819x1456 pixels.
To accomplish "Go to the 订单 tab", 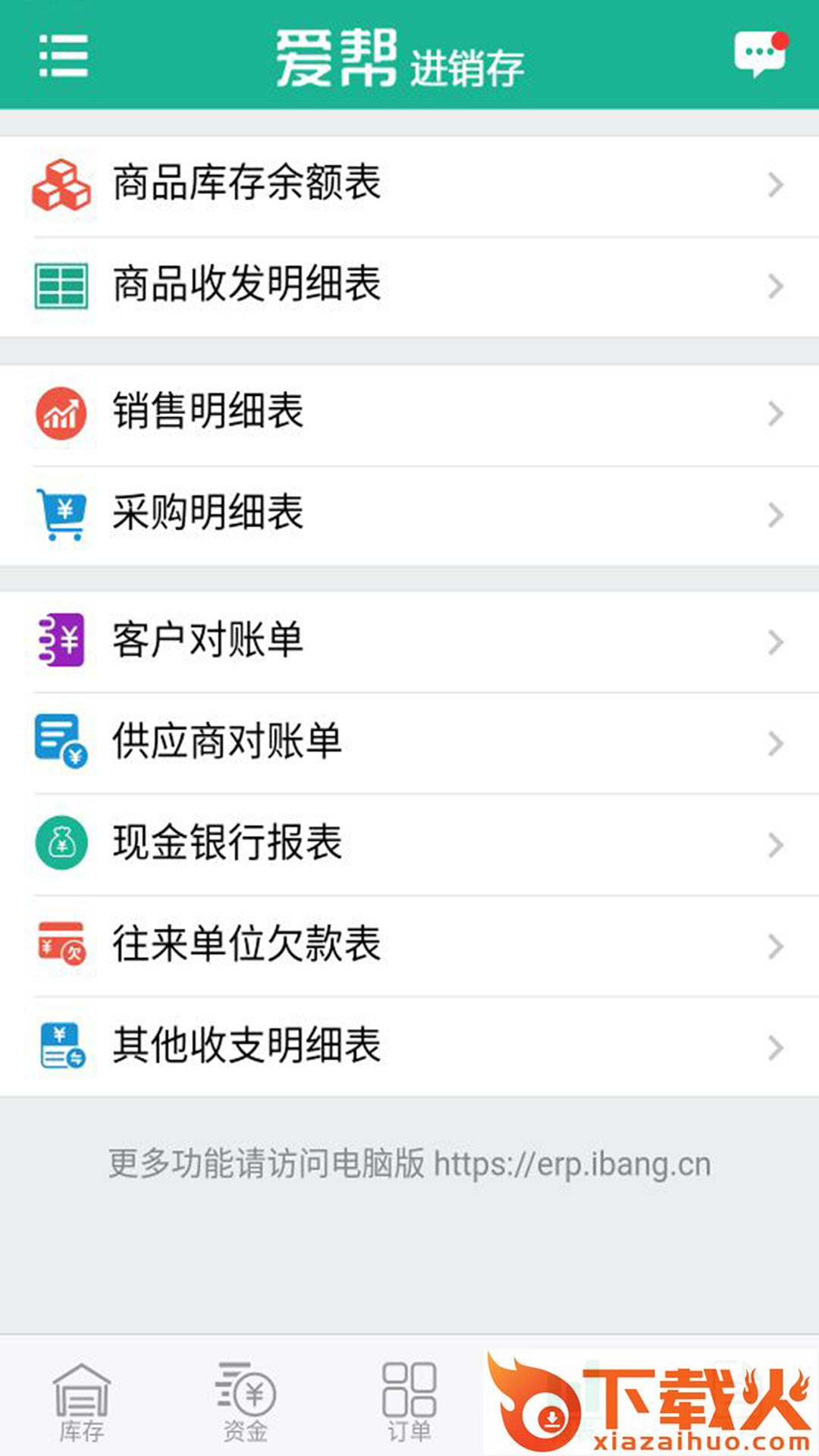I will click(409, 1401).
